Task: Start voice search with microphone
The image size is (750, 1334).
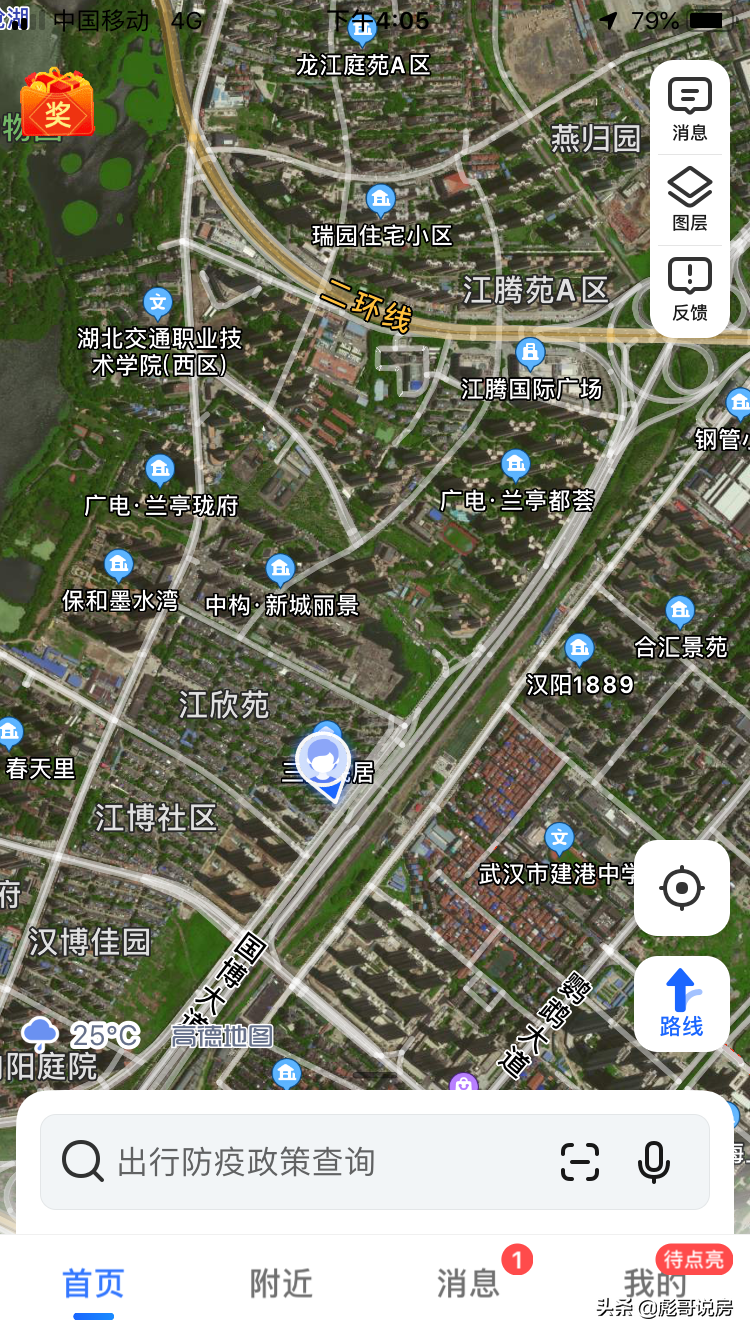Action: 654,1162
